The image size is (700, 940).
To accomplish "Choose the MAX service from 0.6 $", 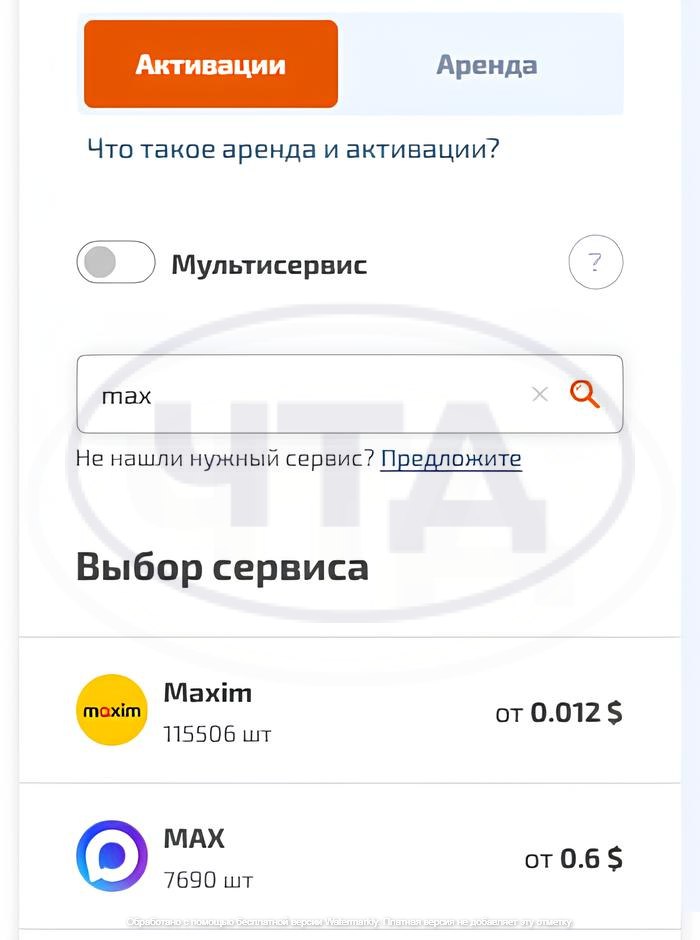I will (x=349, y=857).
